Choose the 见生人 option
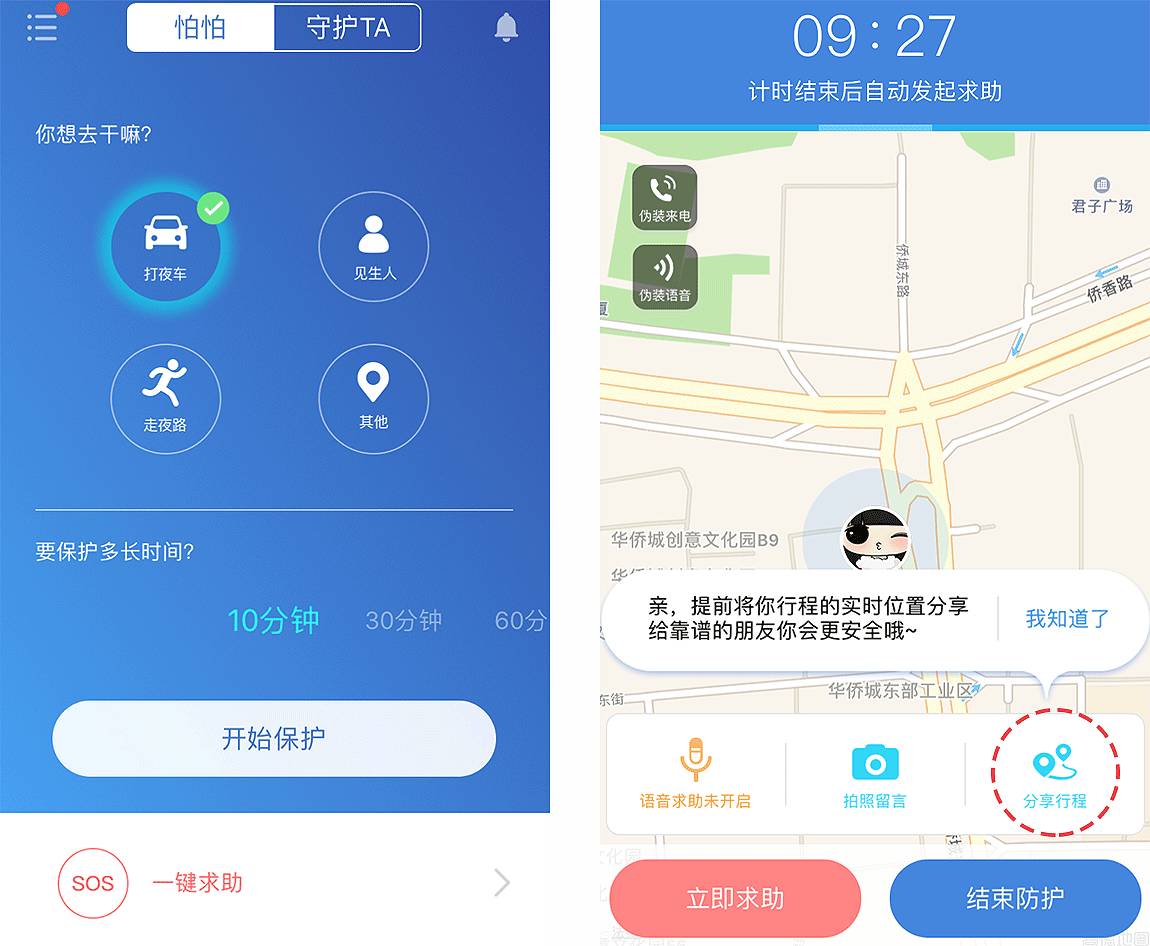1150x946 pixels. point(373,246)
